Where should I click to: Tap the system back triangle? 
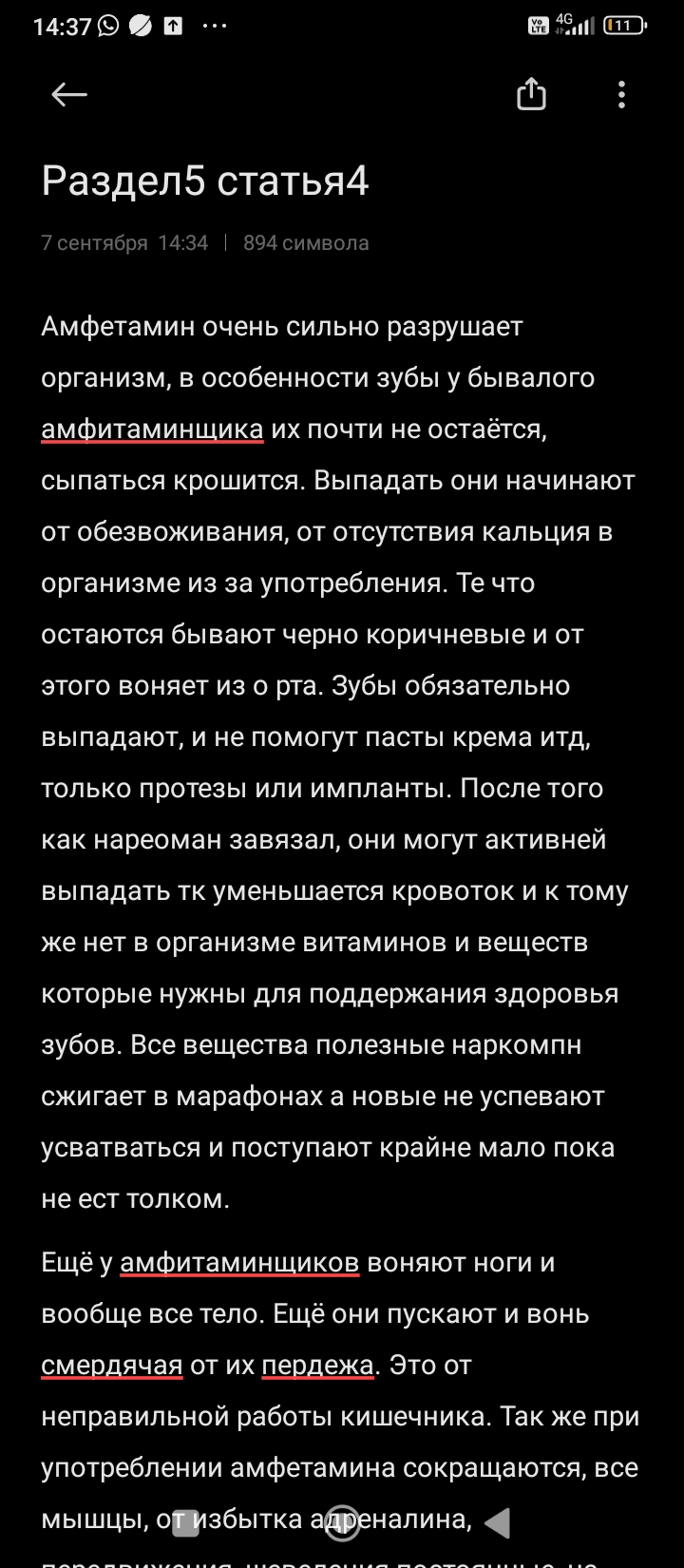(x=498, y=1522)
